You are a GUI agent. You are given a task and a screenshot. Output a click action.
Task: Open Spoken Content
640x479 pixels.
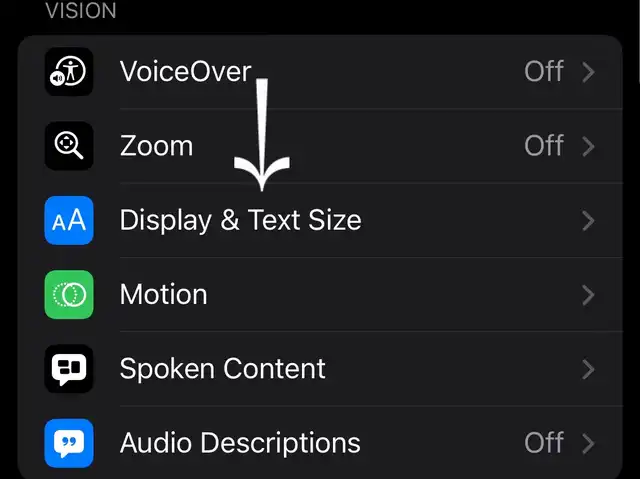coord(320,369)
